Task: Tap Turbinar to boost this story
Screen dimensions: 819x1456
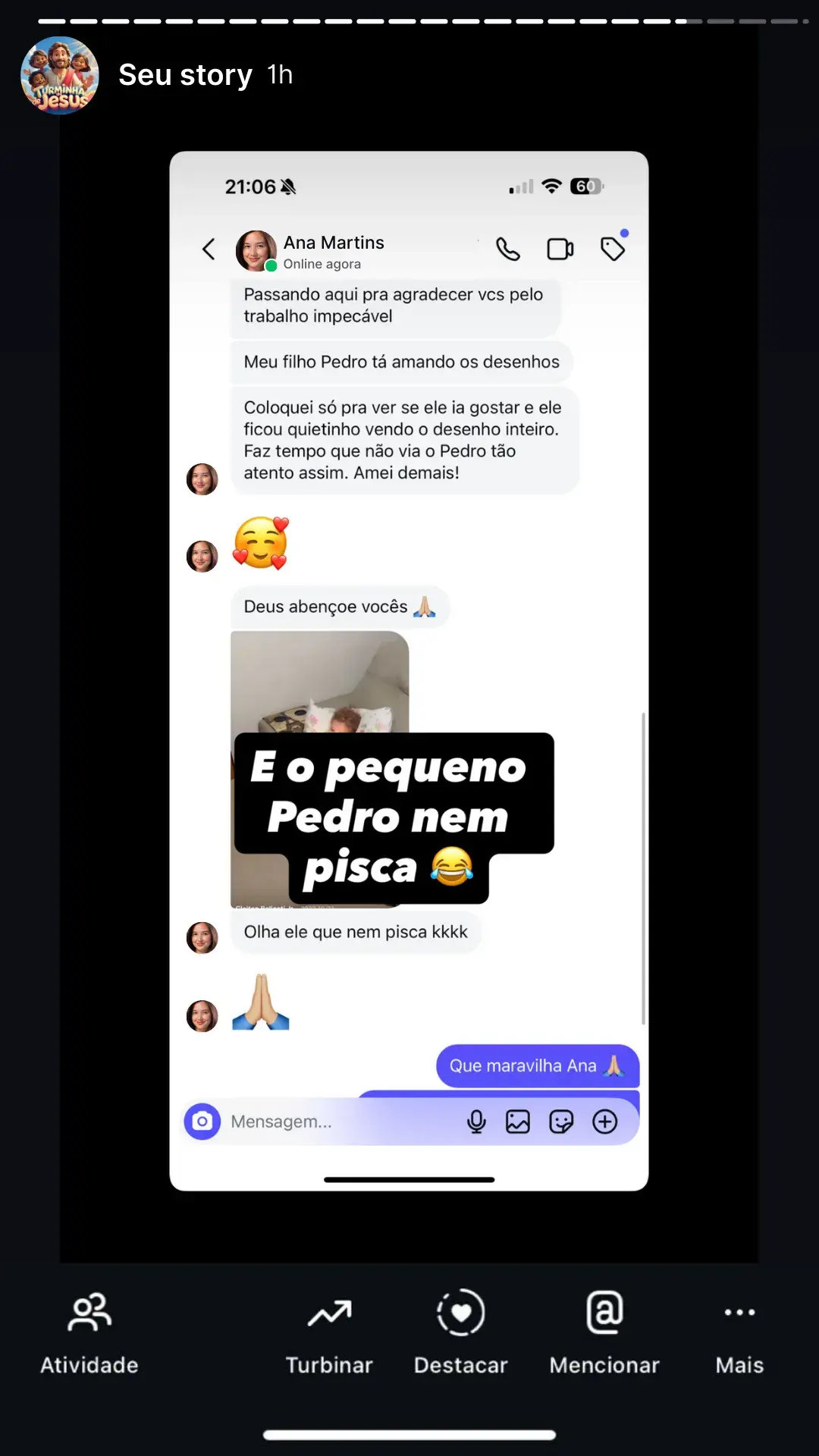Action: click(329, 1332)
